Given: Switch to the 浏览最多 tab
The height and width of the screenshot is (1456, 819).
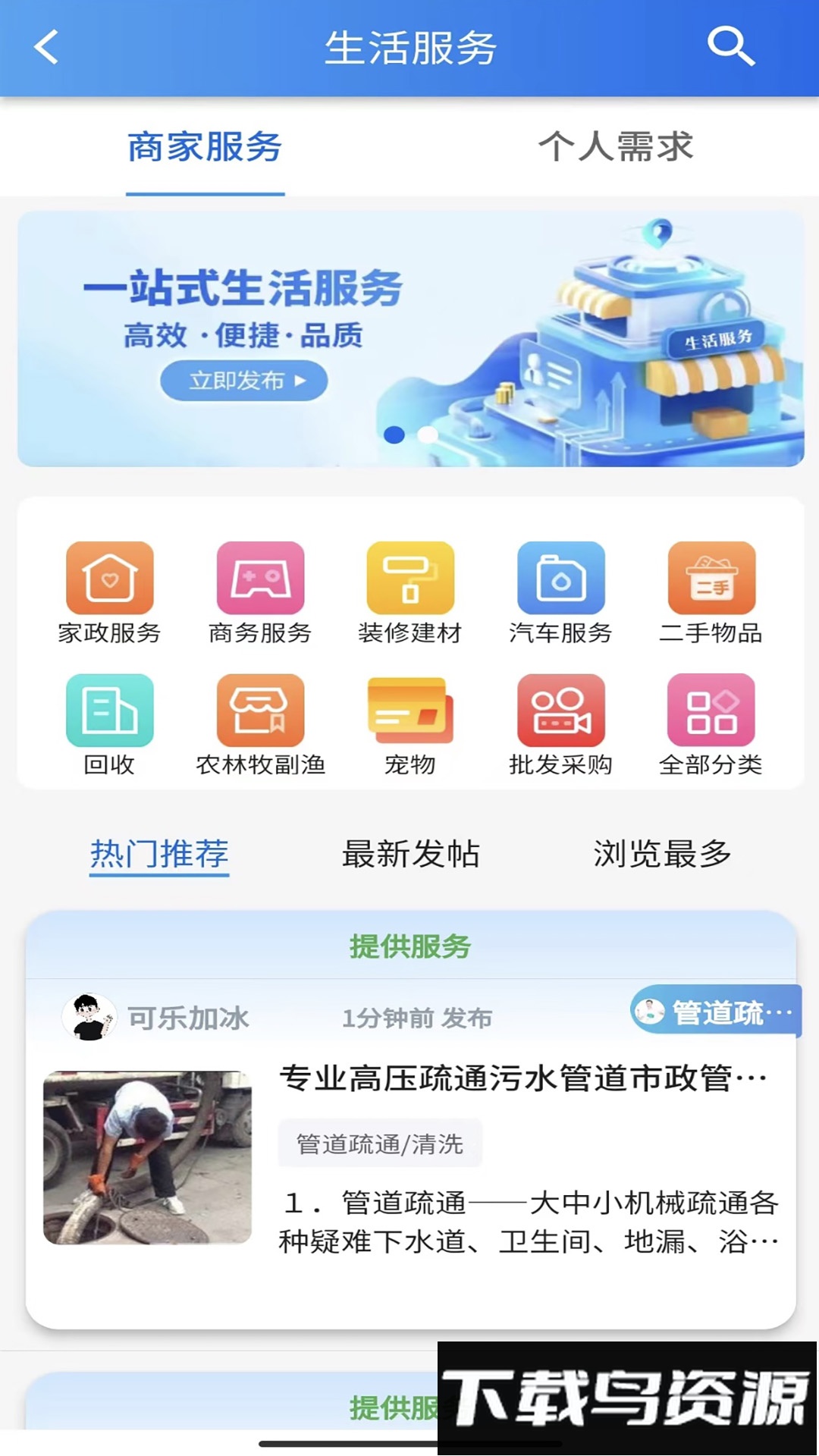Looking at the screenshot, I should click(x=662, y=854).
